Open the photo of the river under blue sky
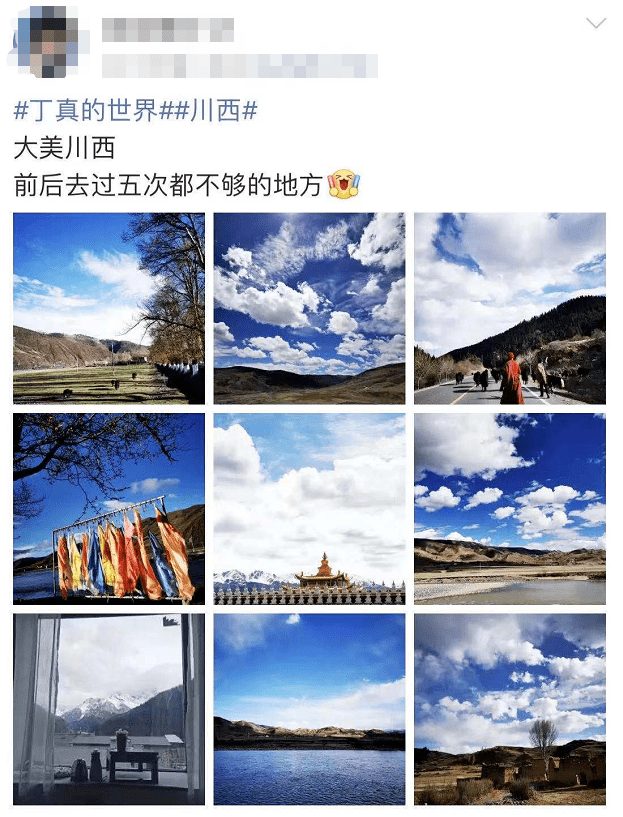This screenshot has height=817, width=623. click(x=510, y=509)
